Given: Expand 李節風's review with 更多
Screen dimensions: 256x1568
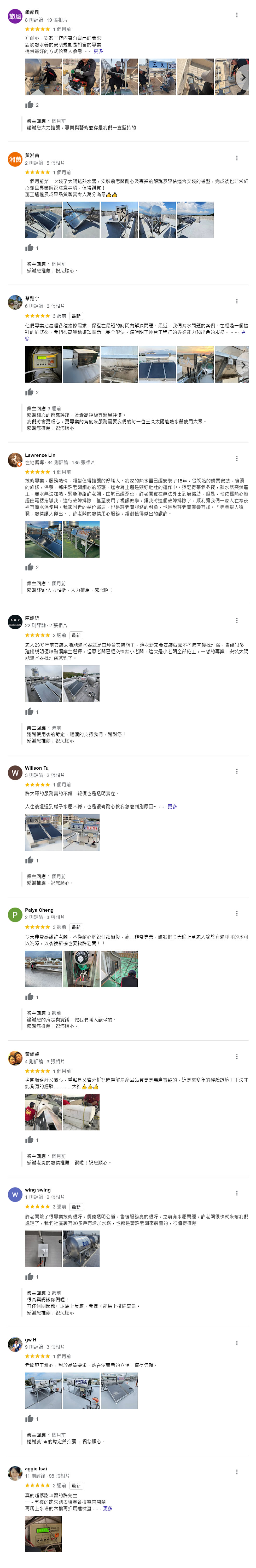Looking at the screenshot, I should 98,51.
